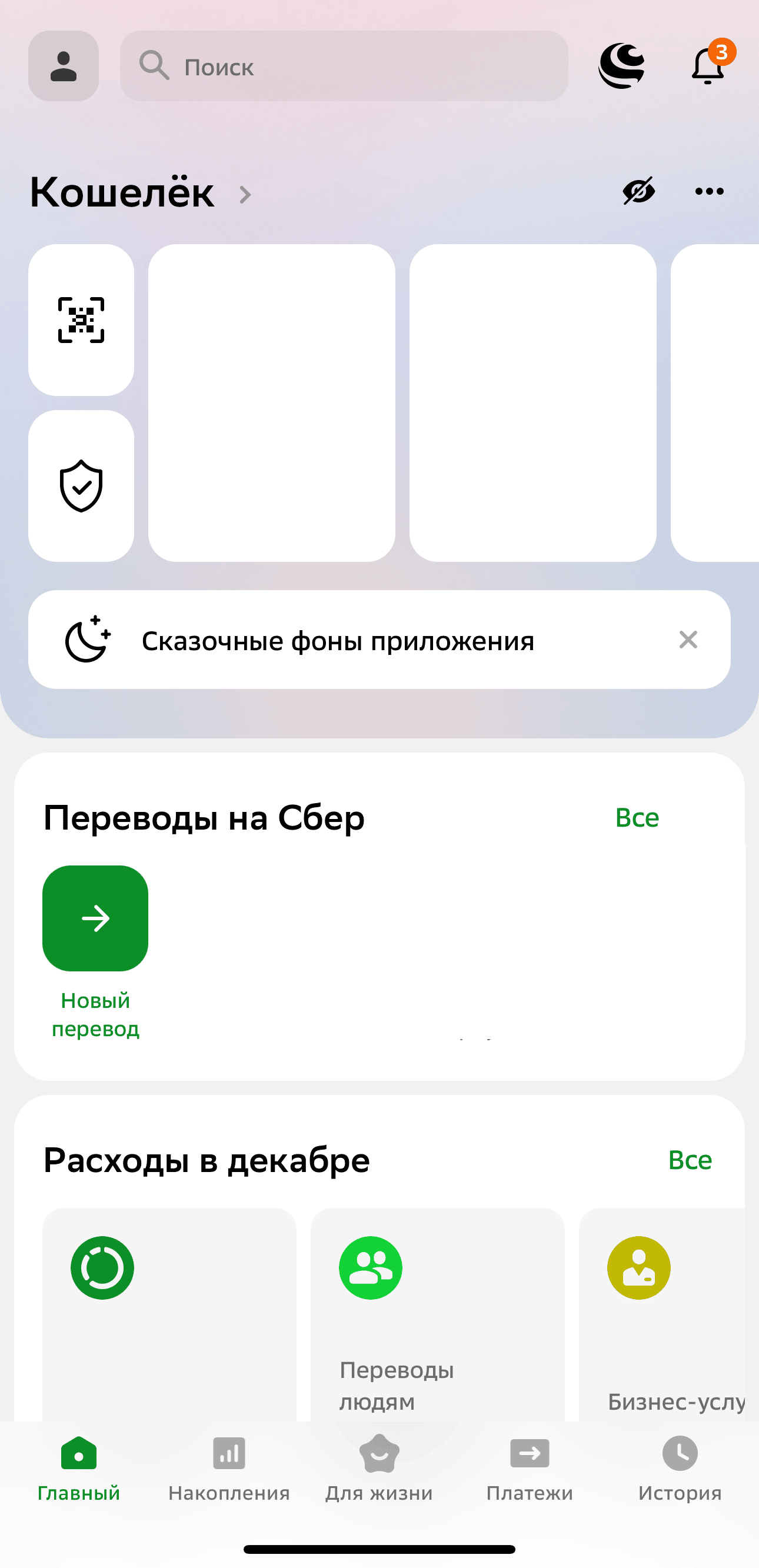Tap the Поиск search field

tap(344, 66)
